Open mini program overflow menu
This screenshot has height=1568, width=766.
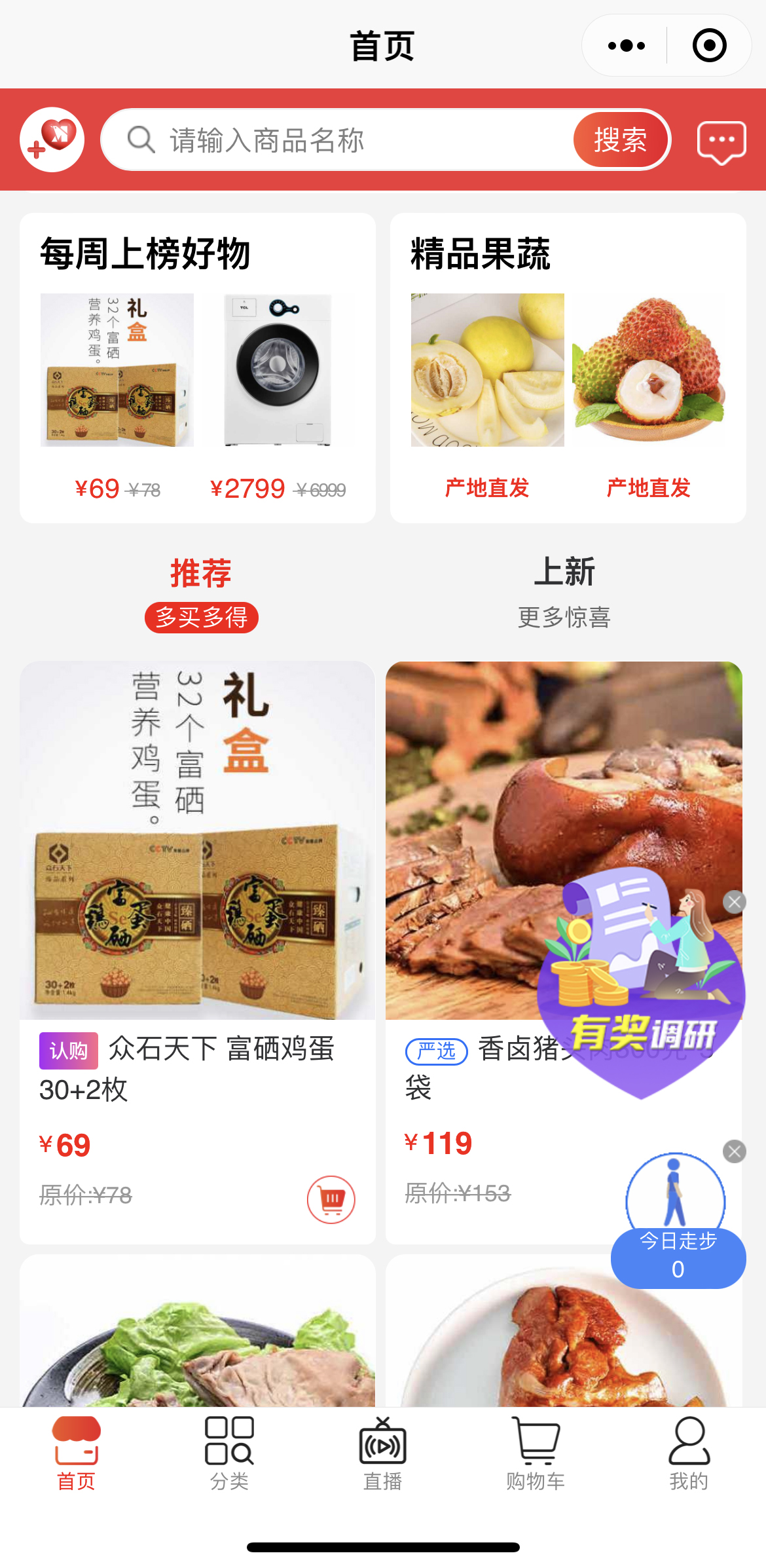pyautogui.click(x=626, y=46)
